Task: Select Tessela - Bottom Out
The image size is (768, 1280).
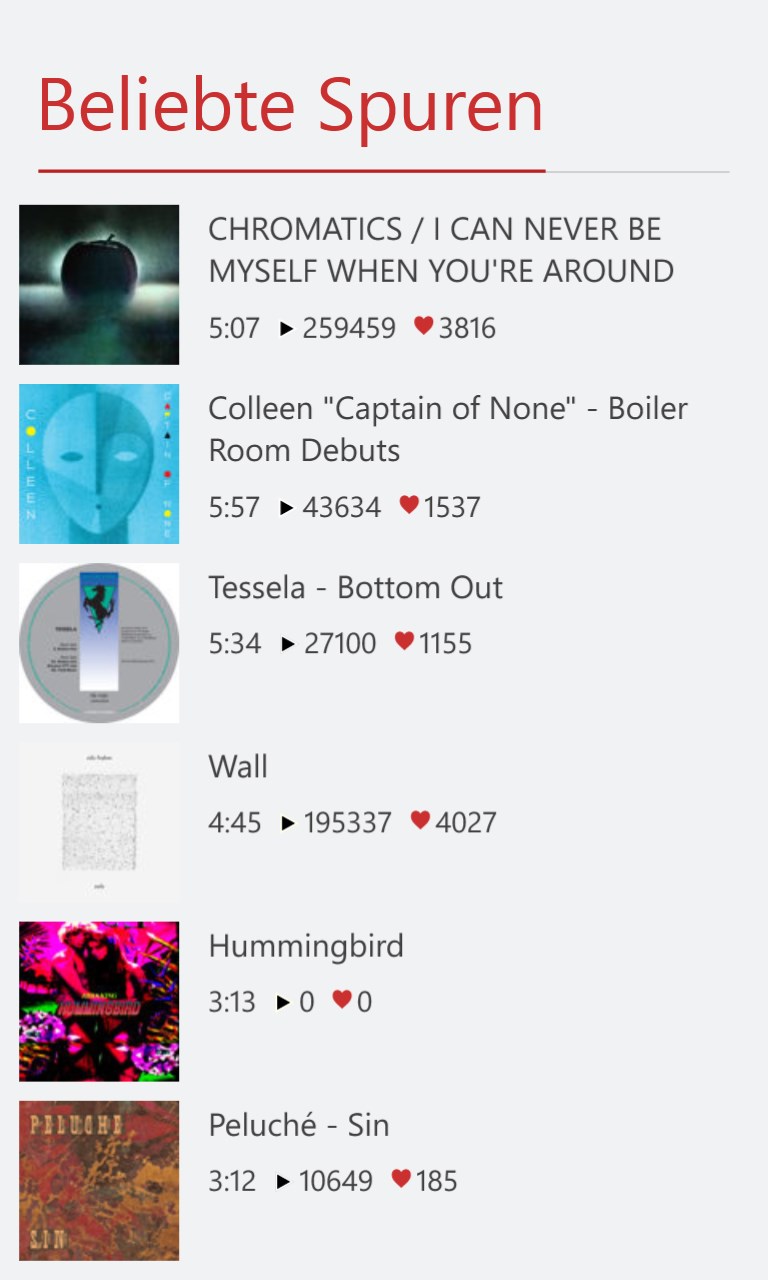Action: click(355, 588)
